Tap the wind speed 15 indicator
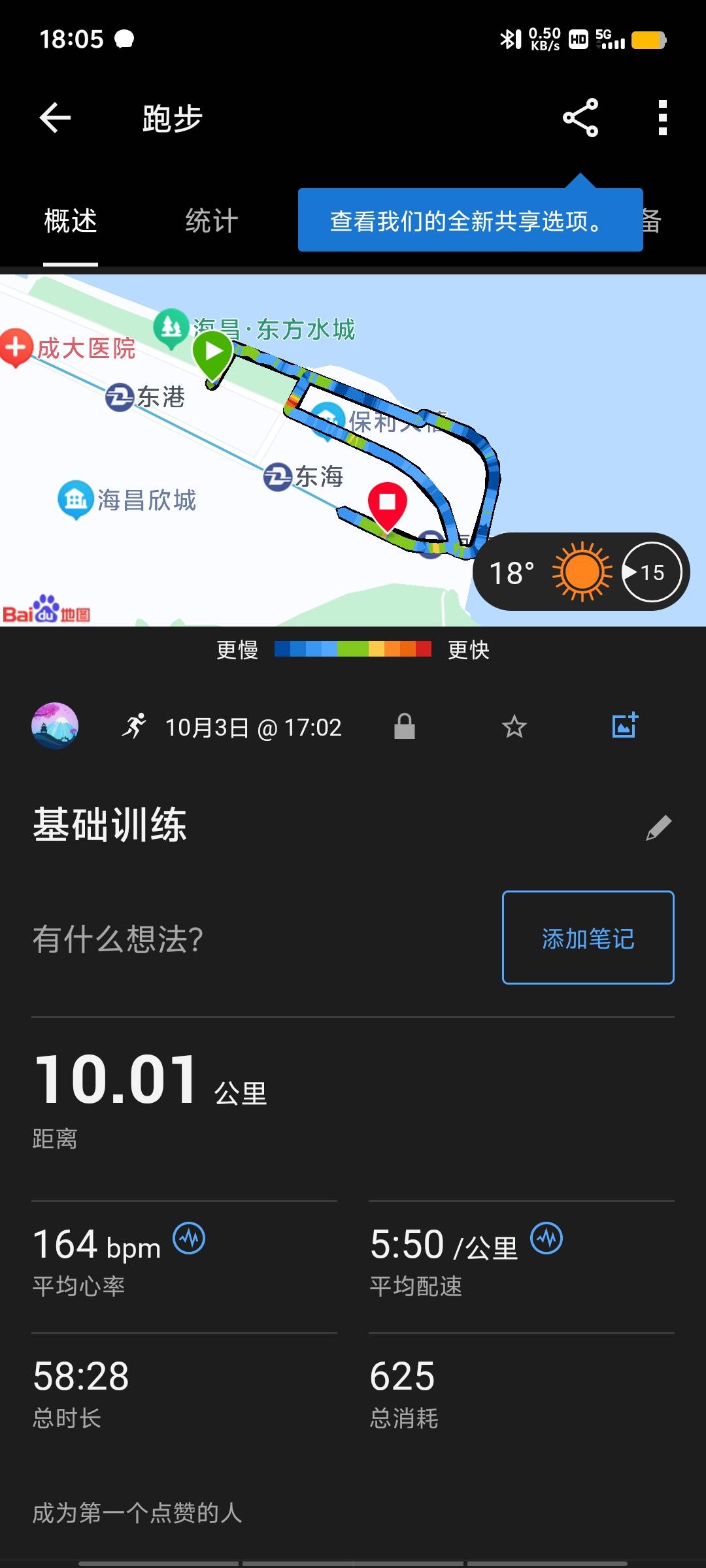Image resolution: width=706 pixels, height=1568 pixels. (653, 571)
